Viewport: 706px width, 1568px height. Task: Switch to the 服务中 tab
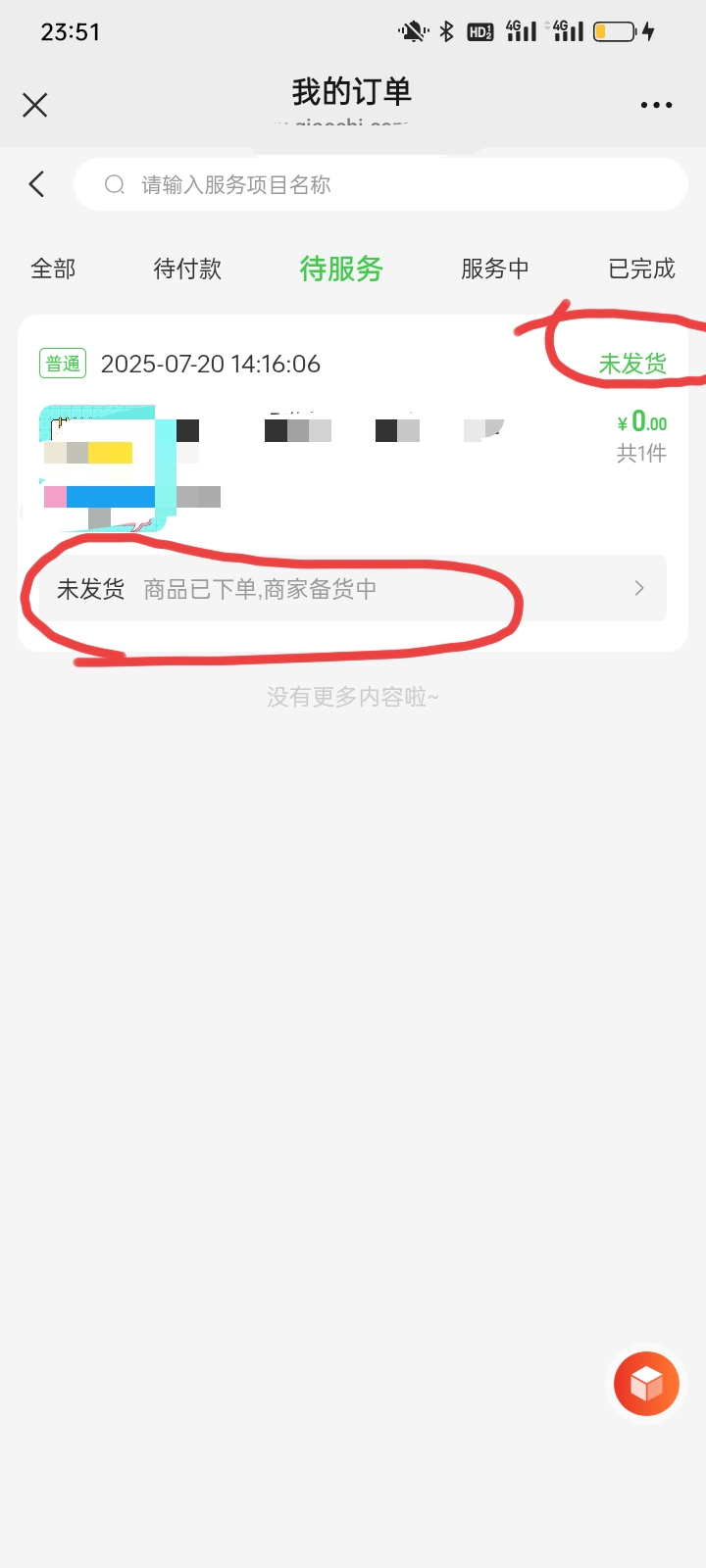click(x=495, y=269)
